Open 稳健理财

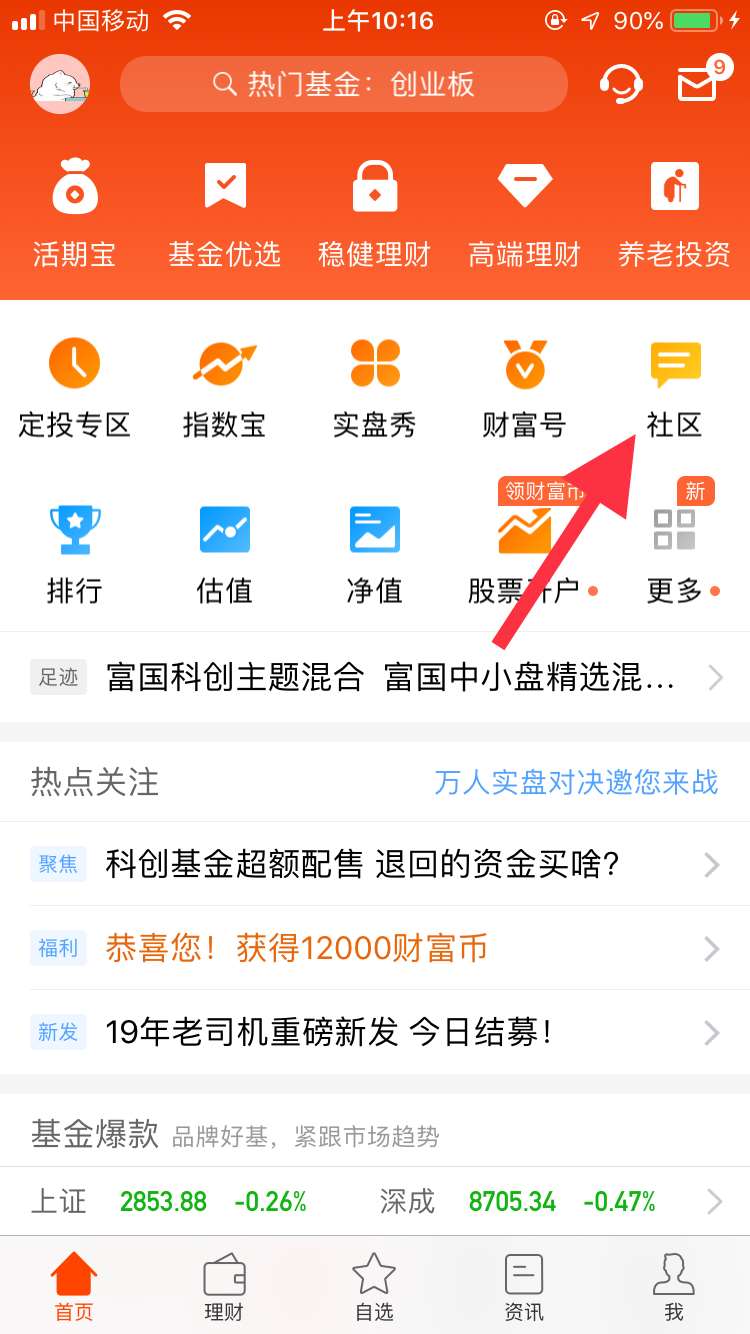tap(374, 212)
